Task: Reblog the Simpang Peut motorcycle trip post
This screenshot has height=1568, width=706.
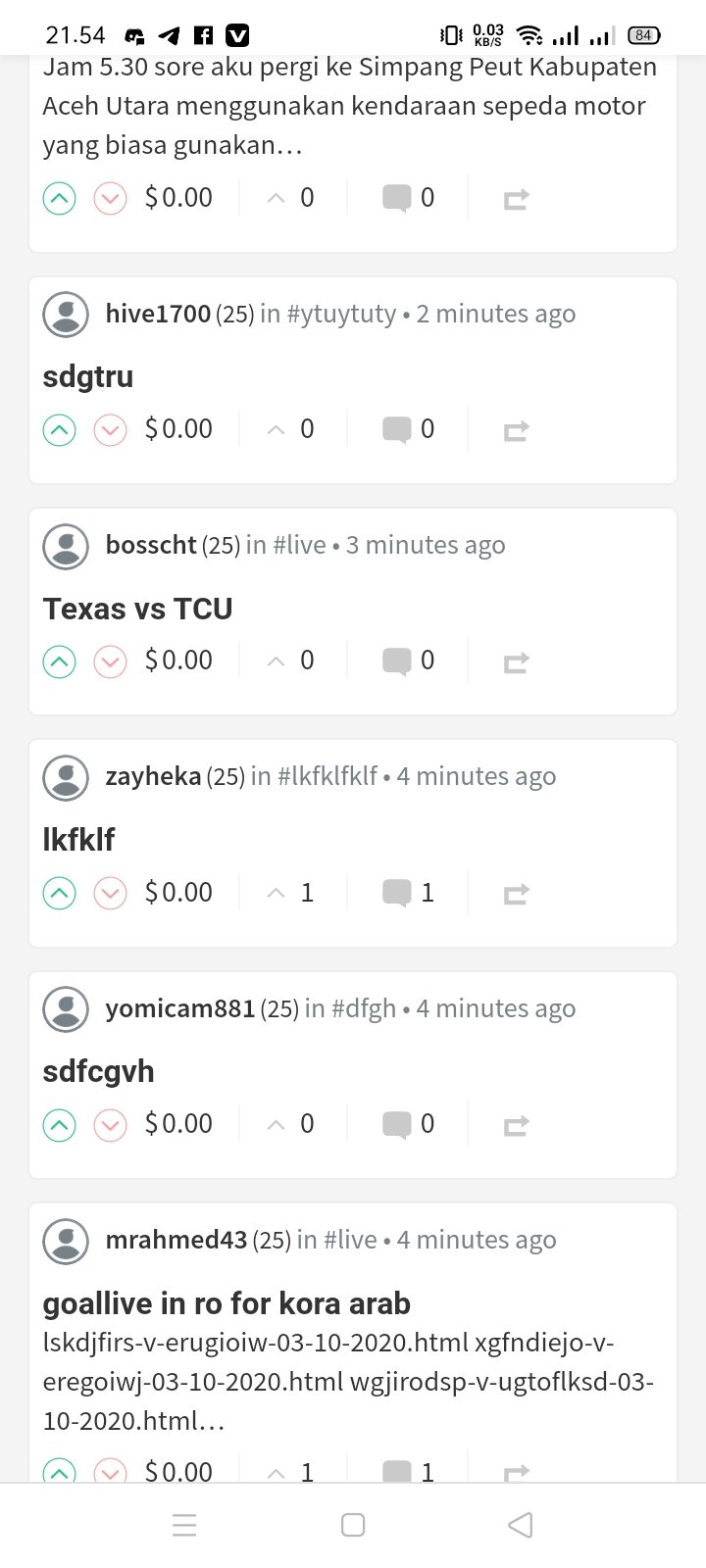Action: pyautogui.click(x=516, y=199)
